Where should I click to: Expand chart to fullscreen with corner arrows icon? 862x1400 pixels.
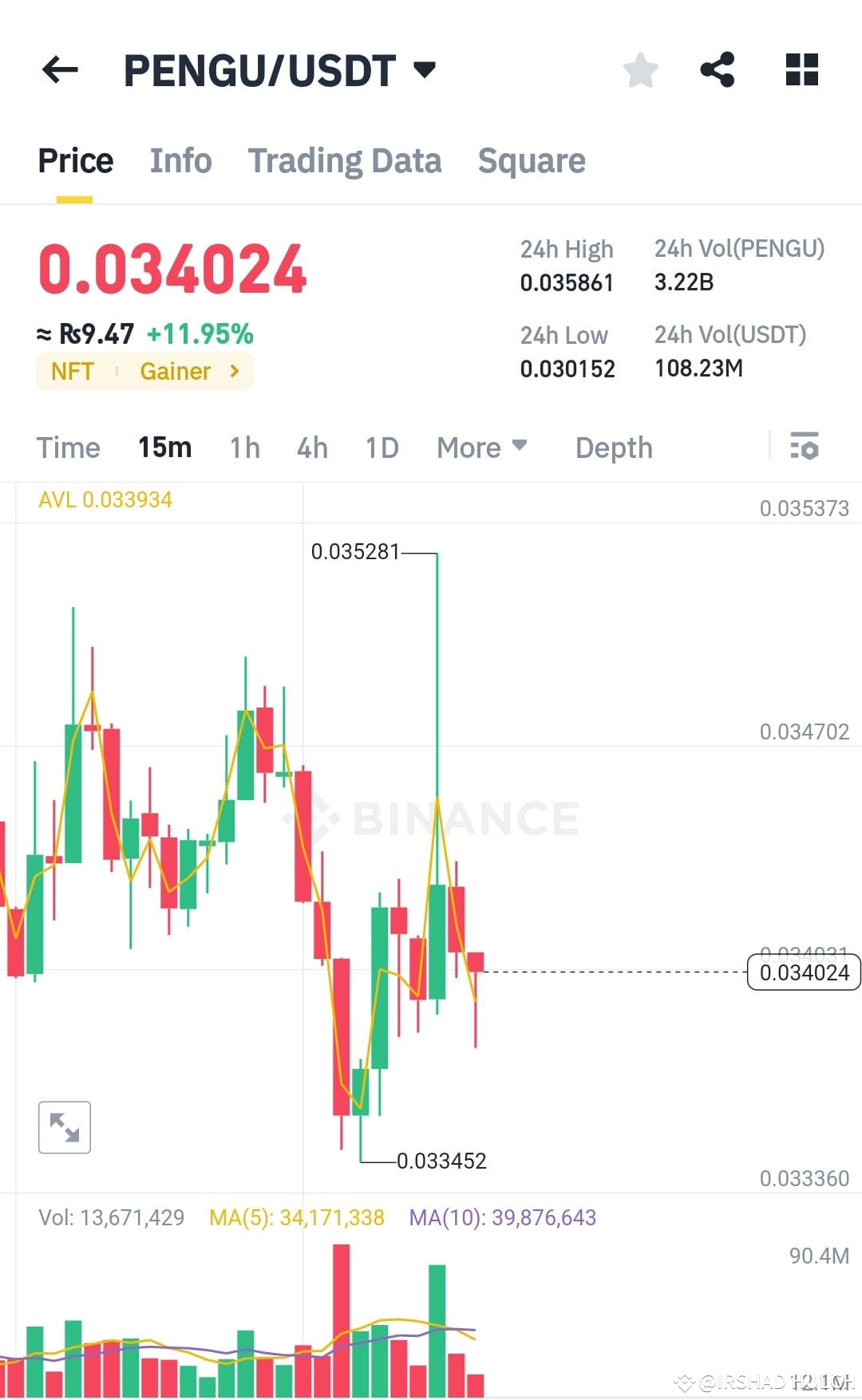click(64, 1126)
